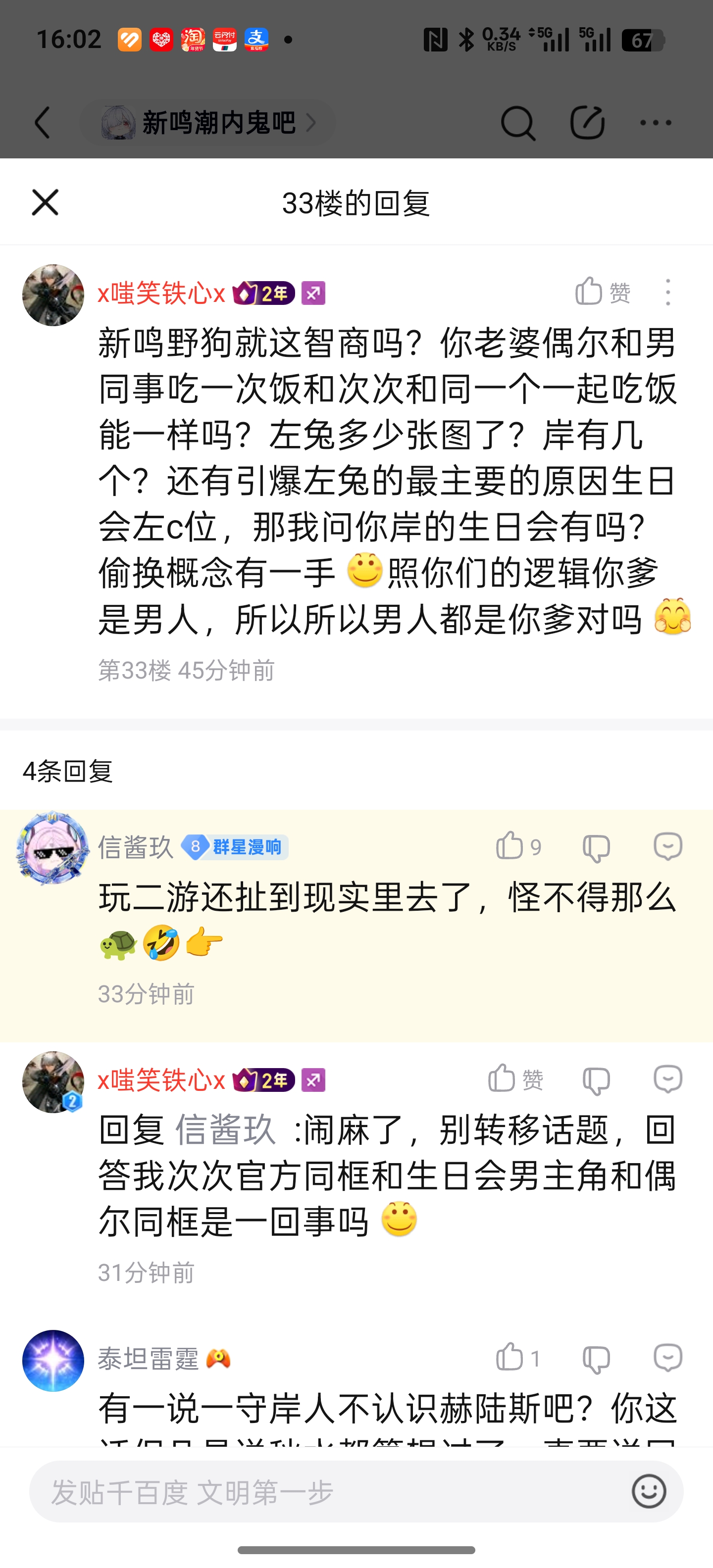Like the 33楼 post by x嗤笑铁心x

(x=602, y=292)
